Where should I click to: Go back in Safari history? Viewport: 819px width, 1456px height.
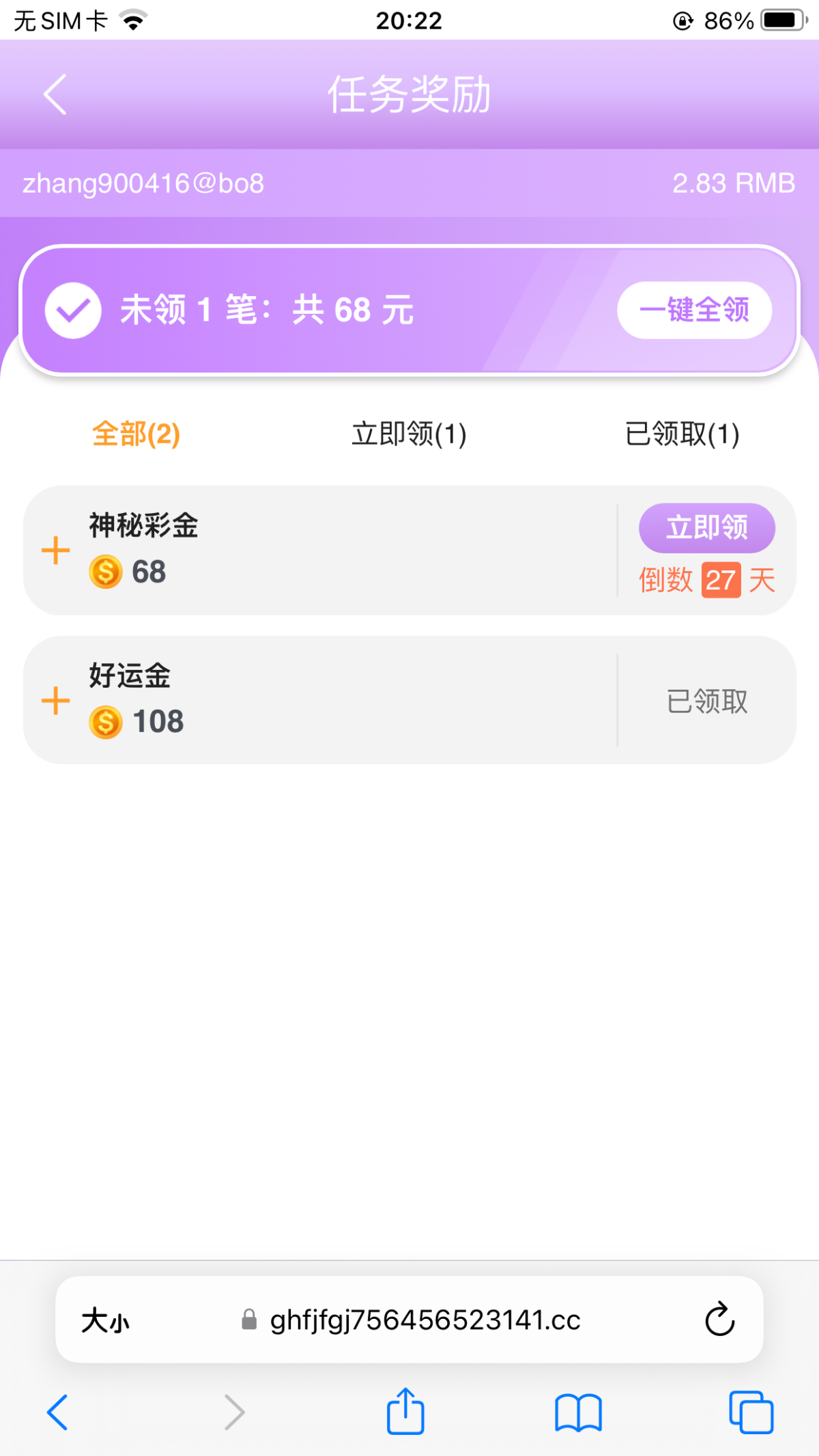click(x=58, y=1412)
